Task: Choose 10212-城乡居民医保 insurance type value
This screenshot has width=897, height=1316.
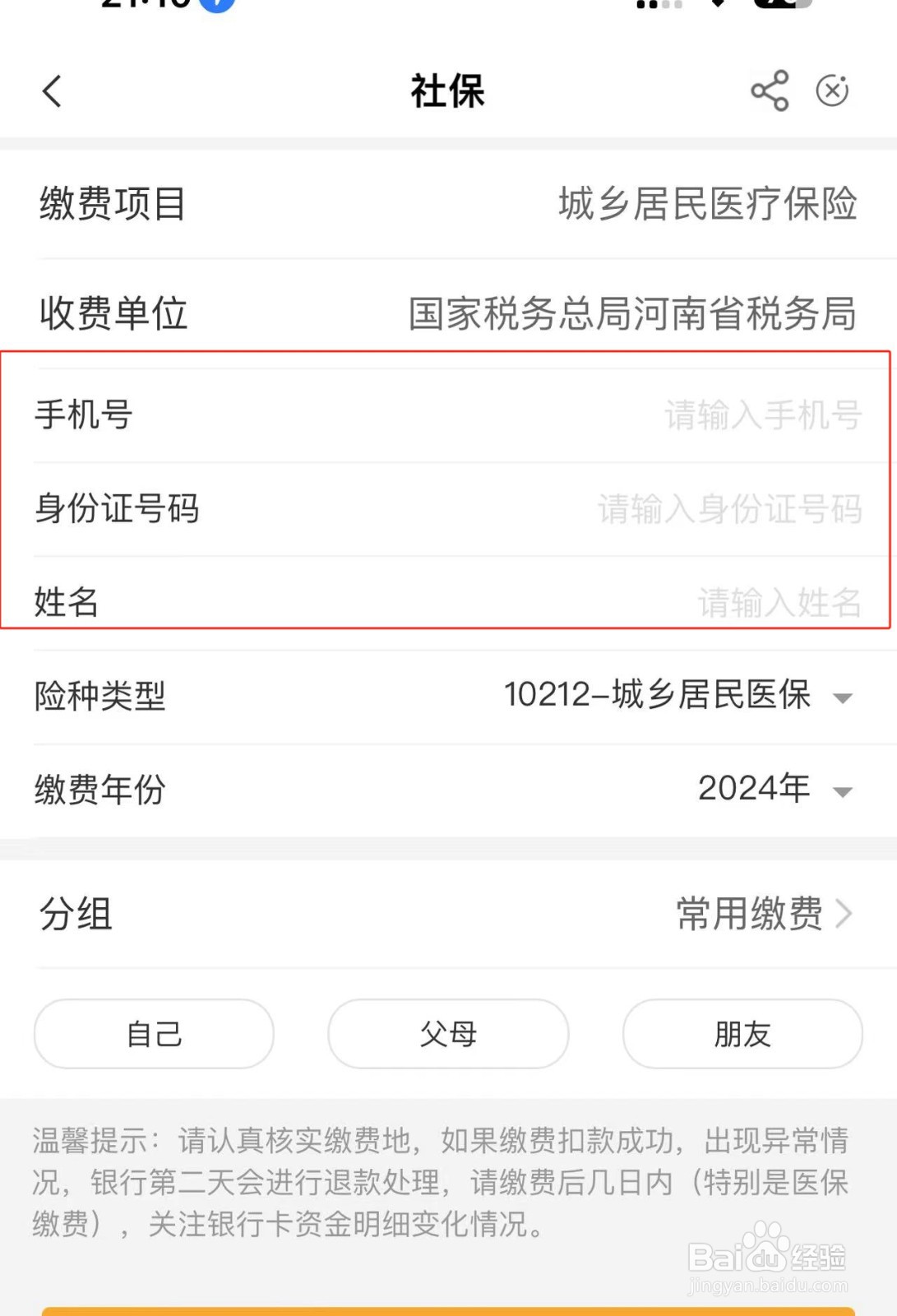Action: point(658,695)
